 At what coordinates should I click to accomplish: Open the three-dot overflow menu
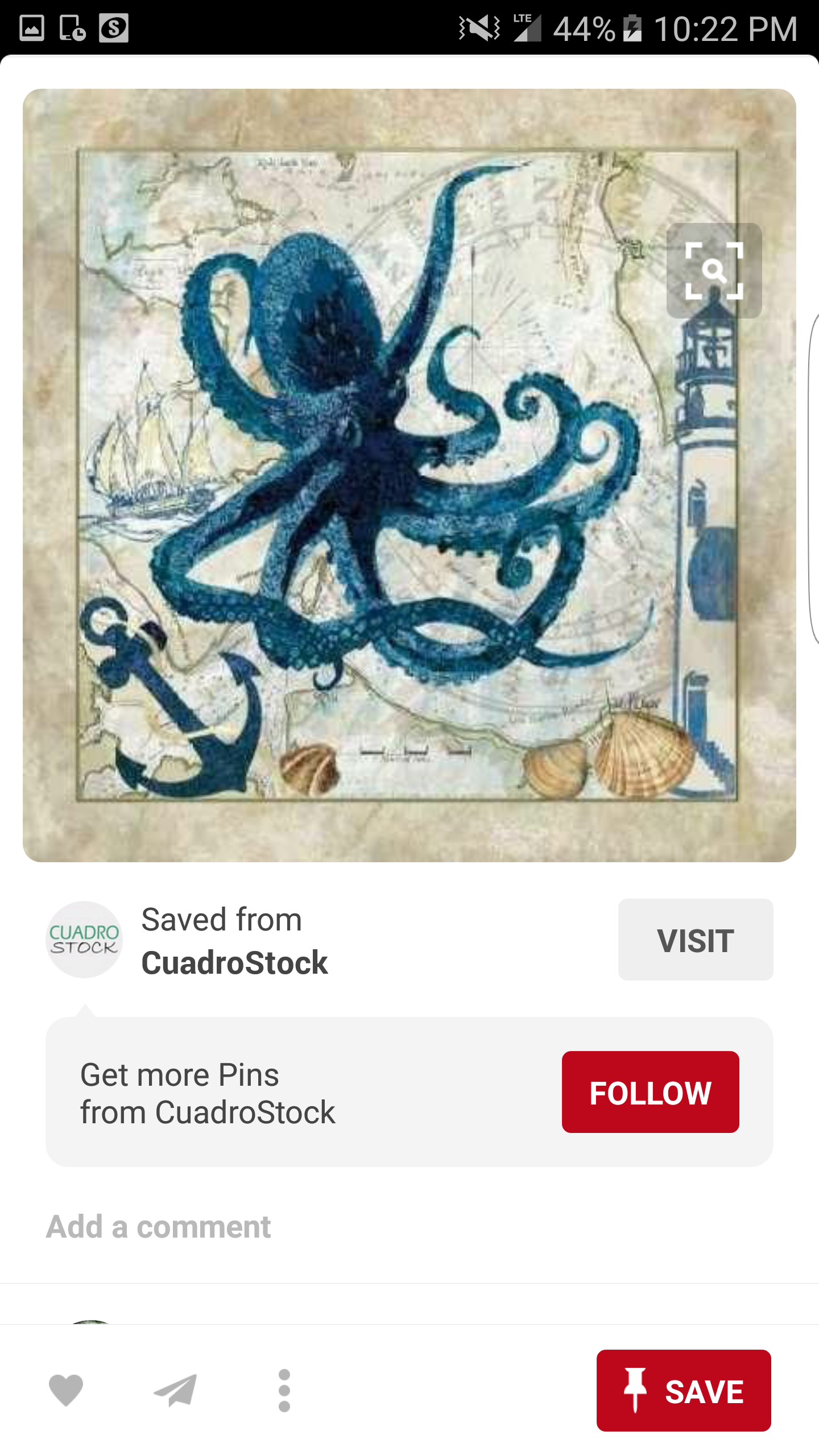(284, 1390)
